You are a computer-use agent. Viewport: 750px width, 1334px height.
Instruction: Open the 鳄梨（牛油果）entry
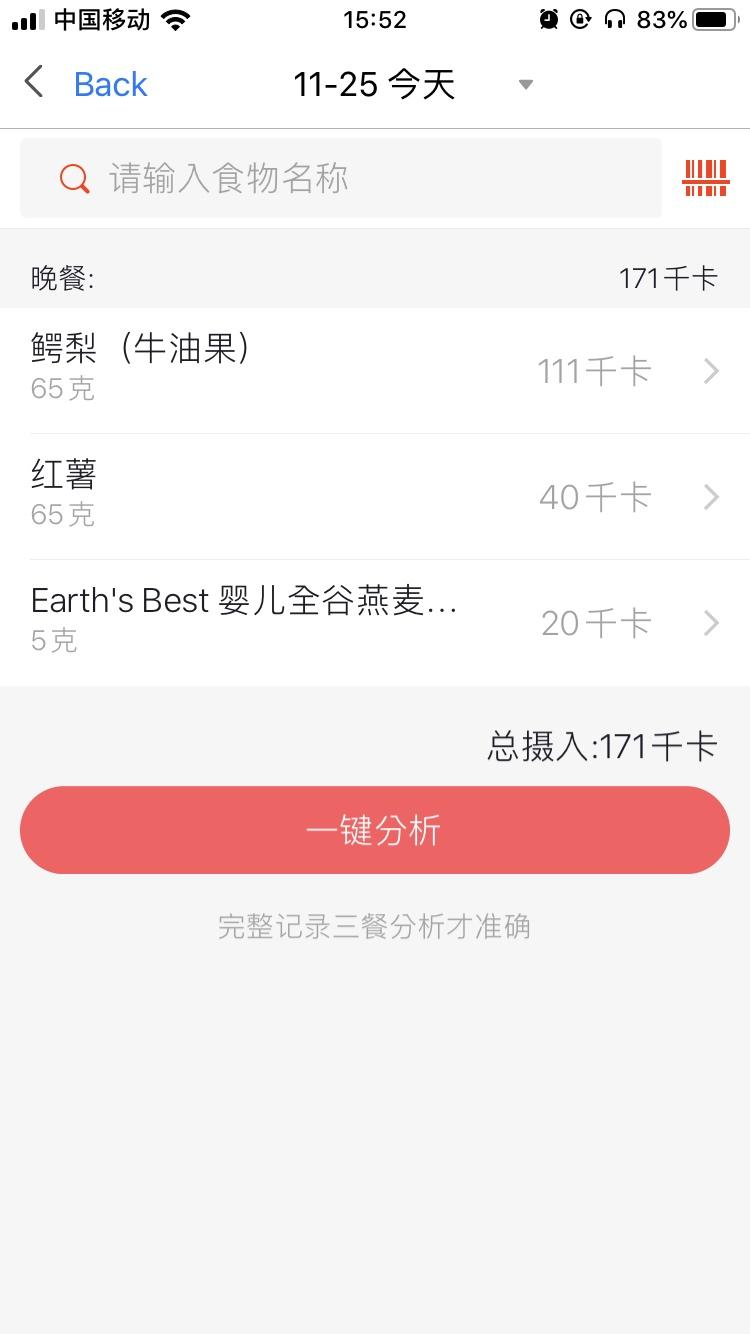[375, 371]
